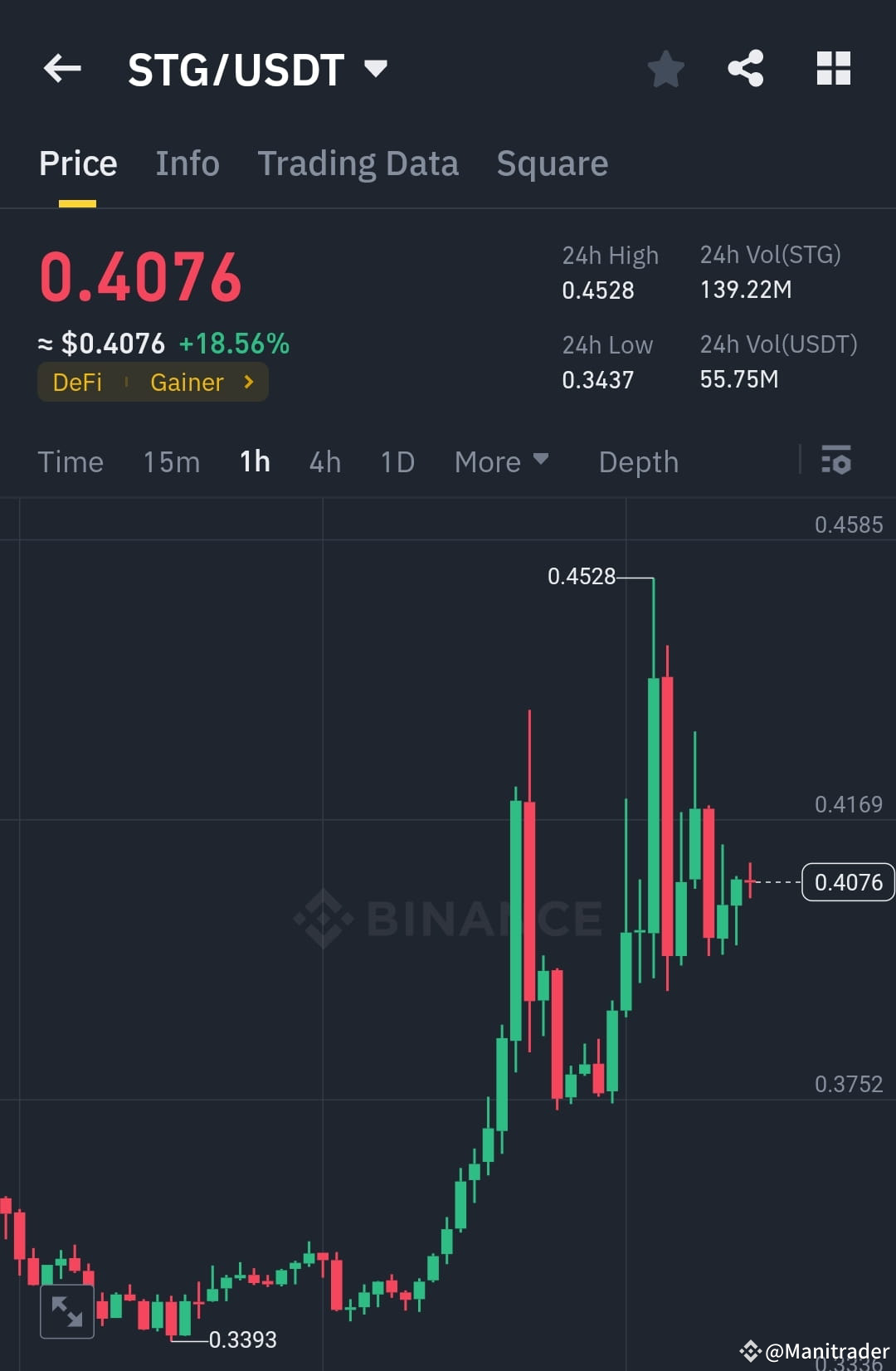Image resolution: width=896 pixels, height=1371 pixels.
Task: Open the share icon to share STG/USDT chart
Action: point(745,69)
